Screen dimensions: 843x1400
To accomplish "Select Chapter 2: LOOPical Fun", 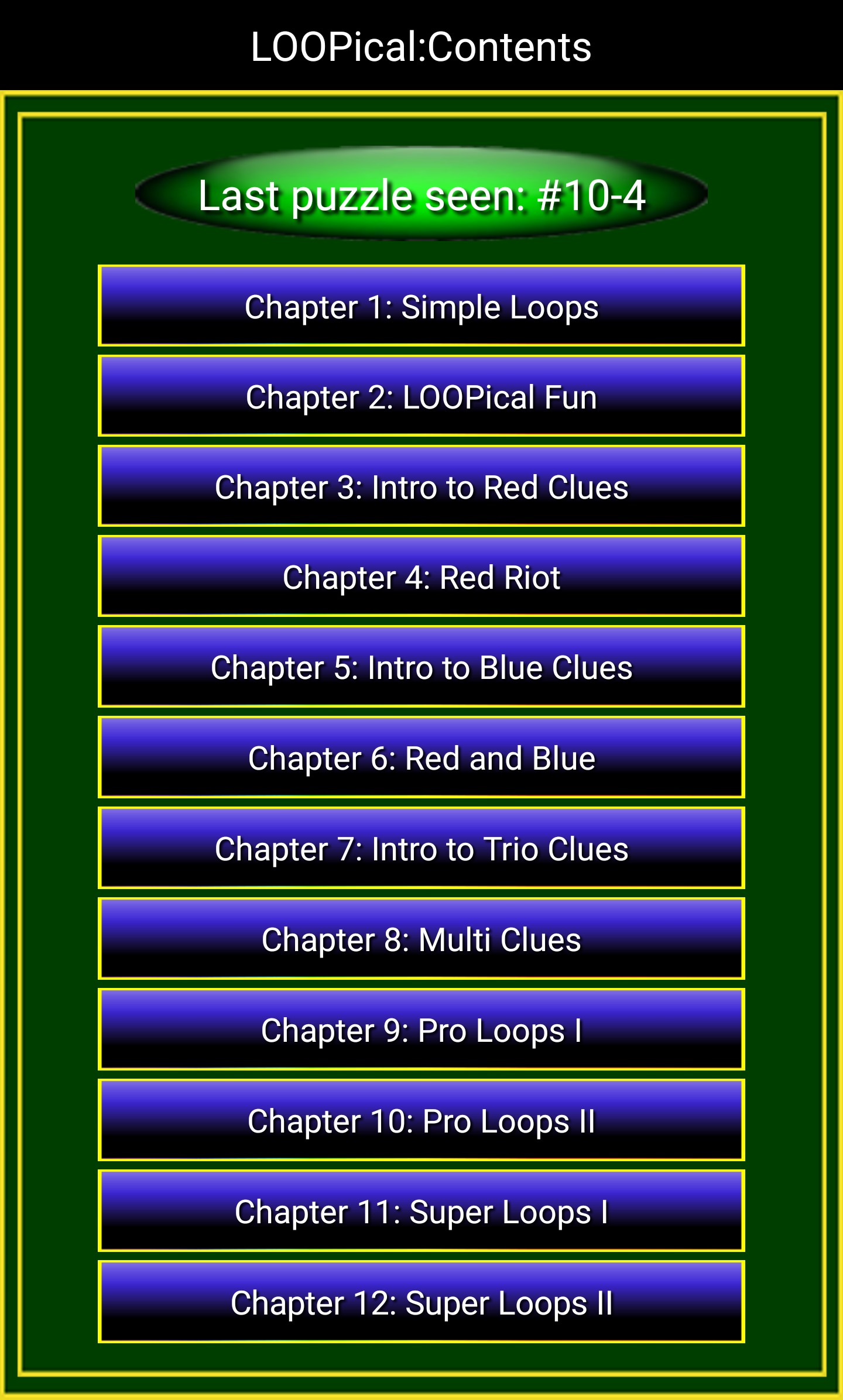I will click(x=421, y=396).
